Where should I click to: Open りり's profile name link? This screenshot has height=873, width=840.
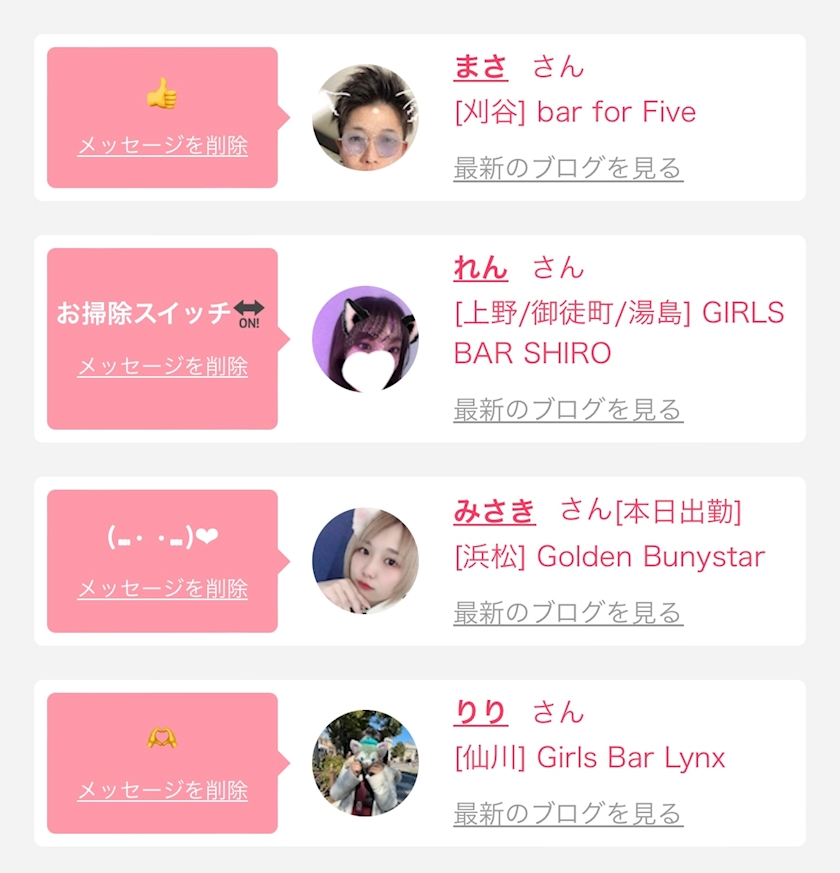[480, 712]
